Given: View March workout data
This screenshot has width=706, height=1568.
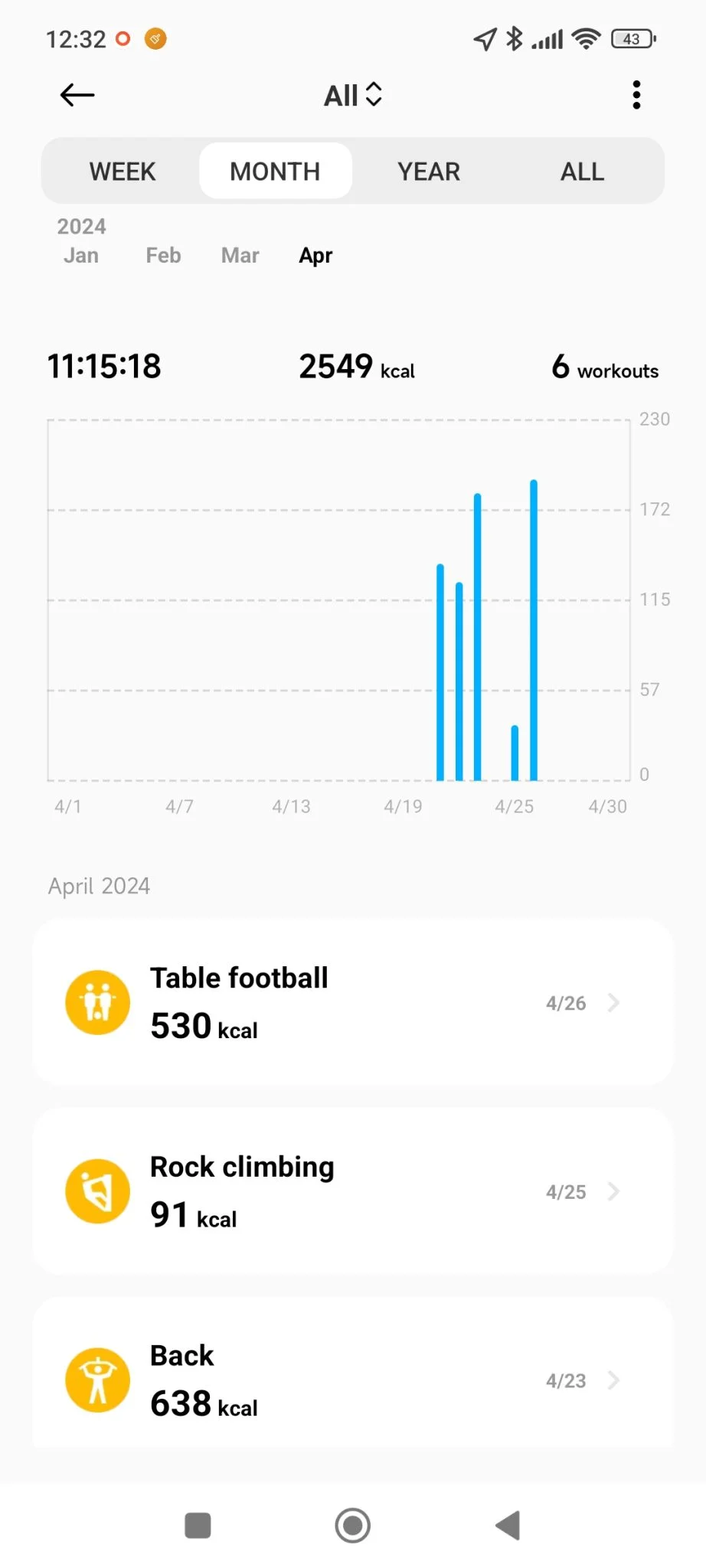Looking at the screenshot, I should [240, 255].
